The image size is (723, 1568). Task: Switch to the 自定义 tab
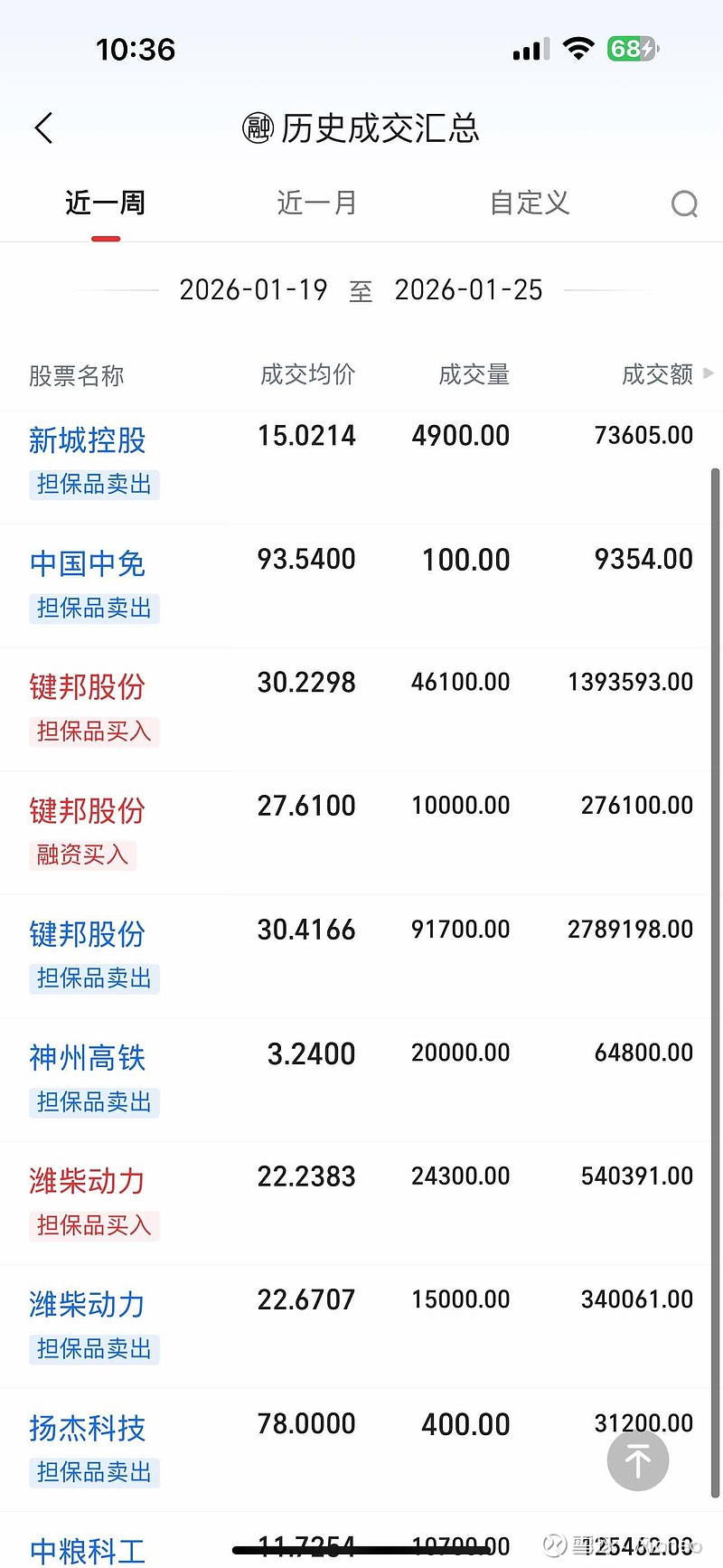tap(529, 203)
